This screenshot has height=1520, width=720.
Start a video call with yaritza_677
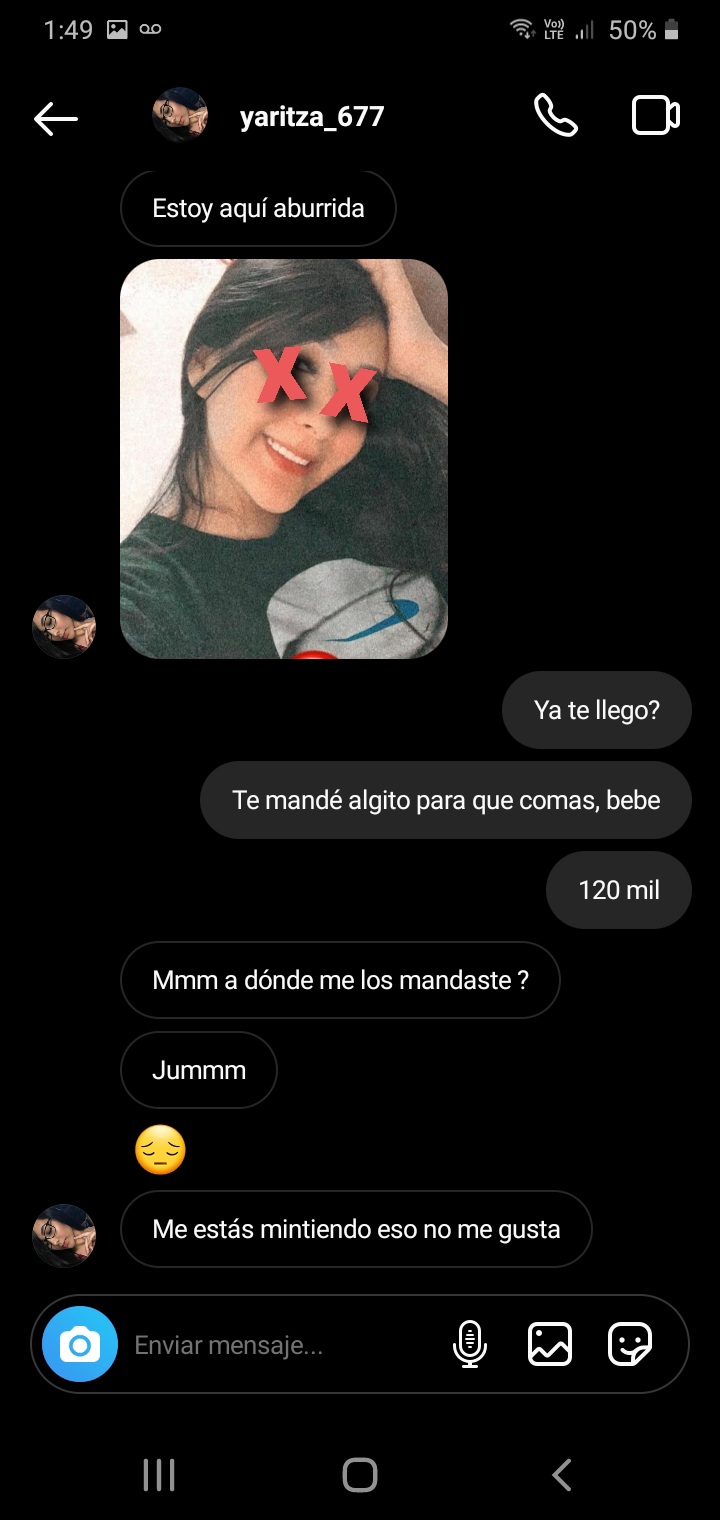[x=655, y=116]
